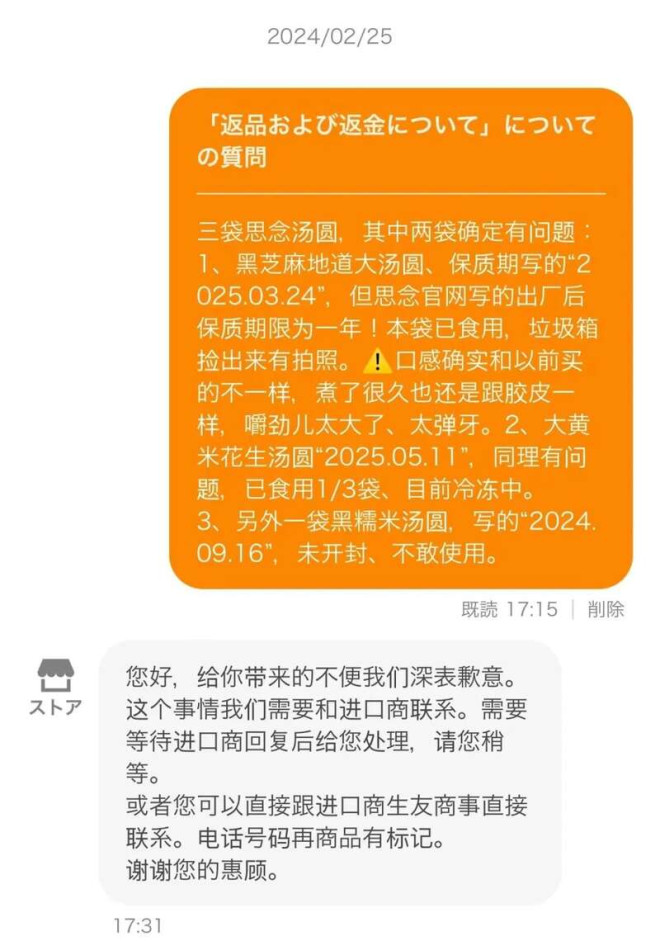Delete the sent message via 削除
This screenshot has height=941, width=660.
[x=605, y=609]
